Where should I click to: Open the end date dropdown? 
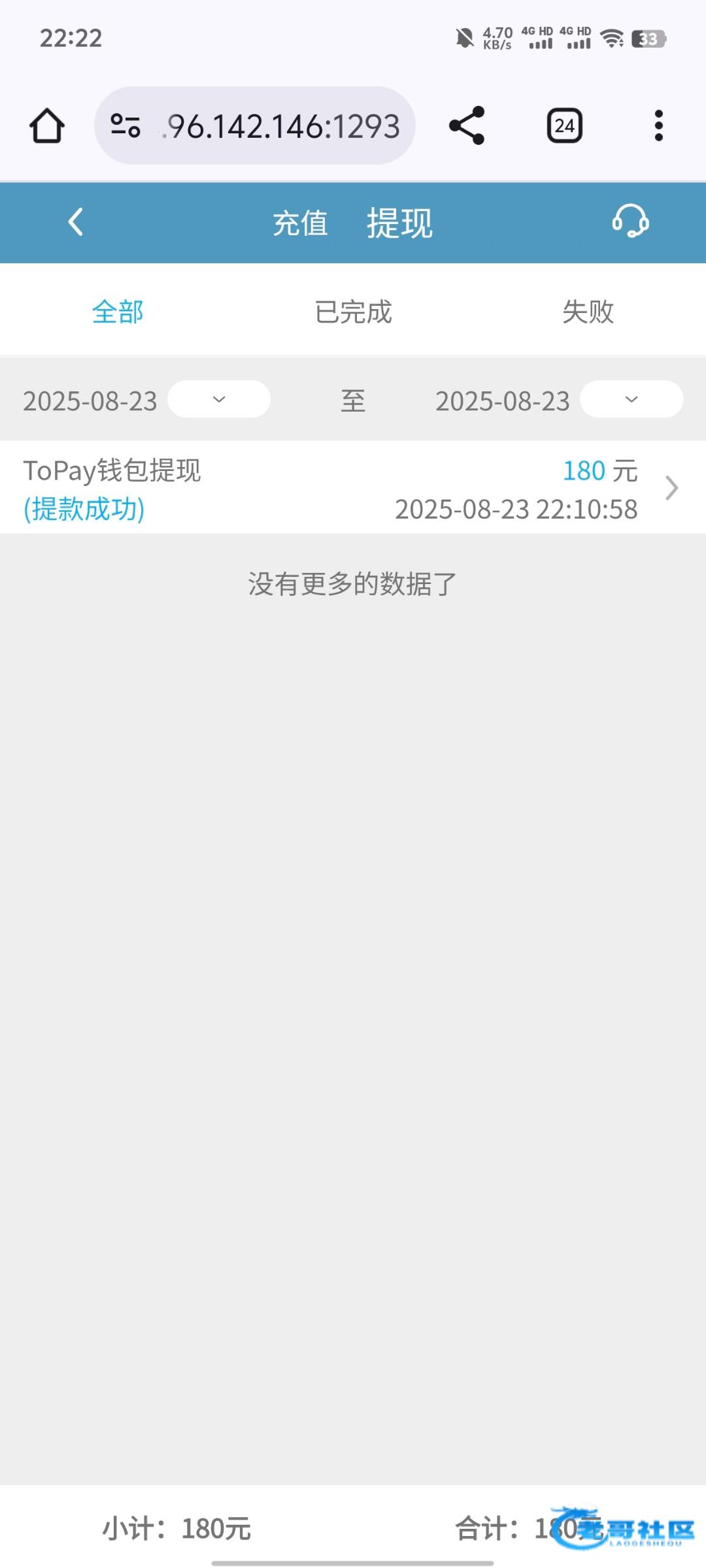[x=631, y=399]
